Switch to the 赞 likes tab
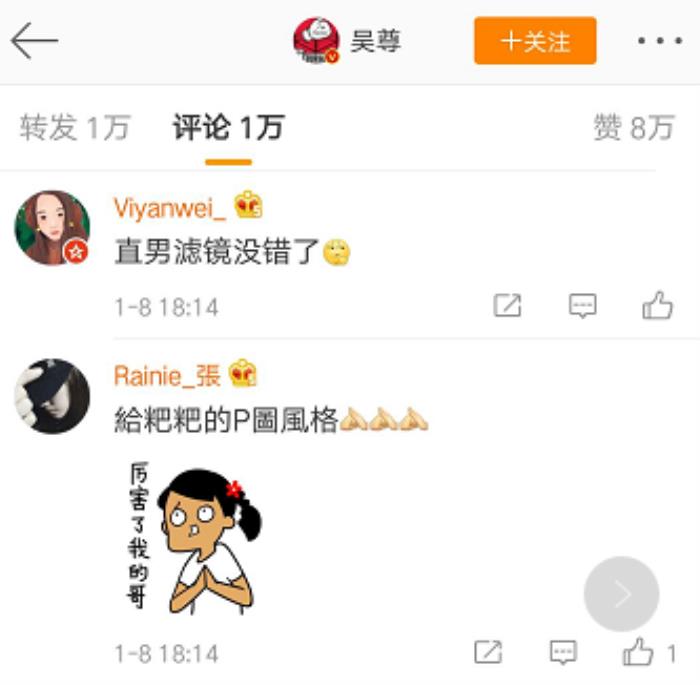Image resolution: width=700 pixels, height=685 pixels. (x=633, y=128)
